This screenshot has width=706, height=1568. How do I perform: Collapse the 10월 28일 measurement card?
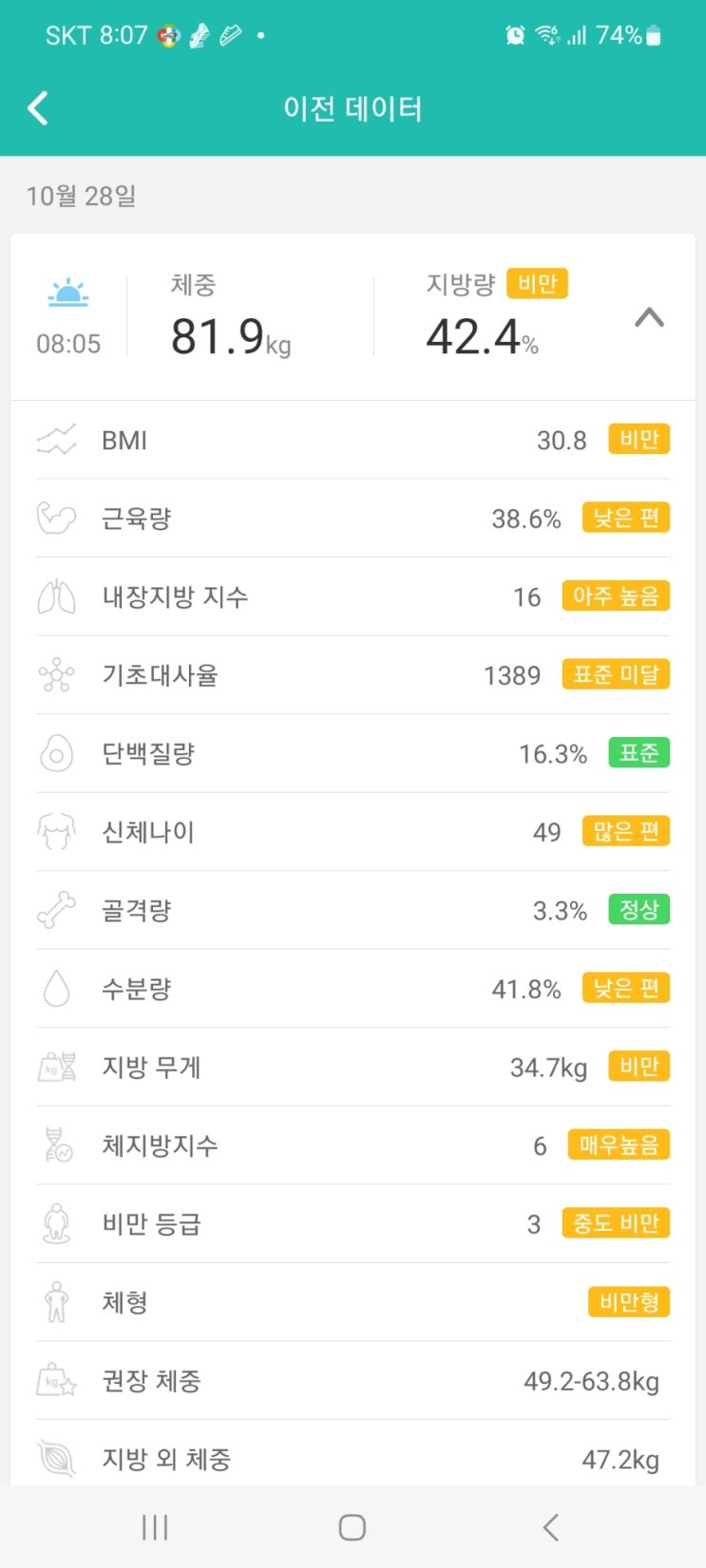(649, 318)
